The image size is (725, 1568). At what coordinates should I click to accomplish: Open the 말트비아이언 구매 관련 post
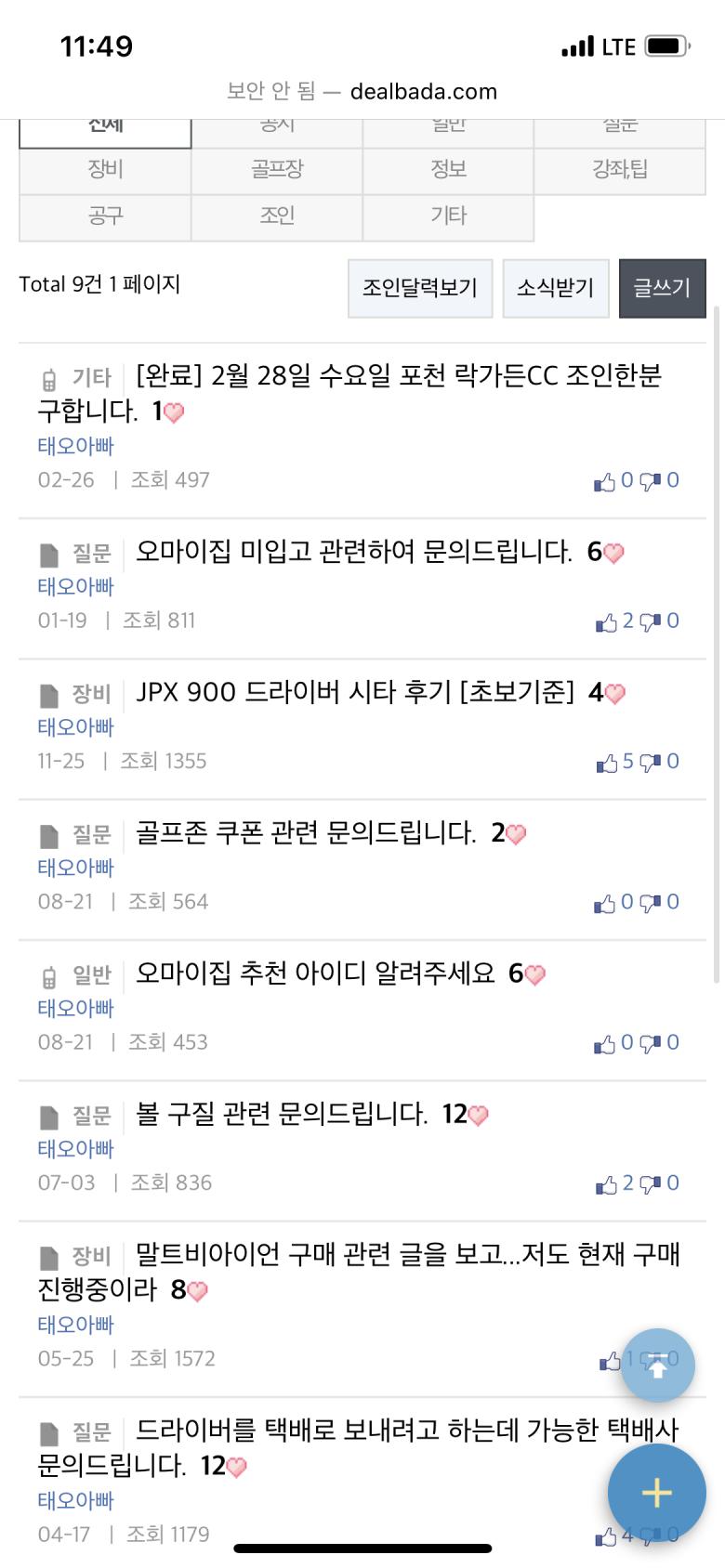coord(407,1255)
